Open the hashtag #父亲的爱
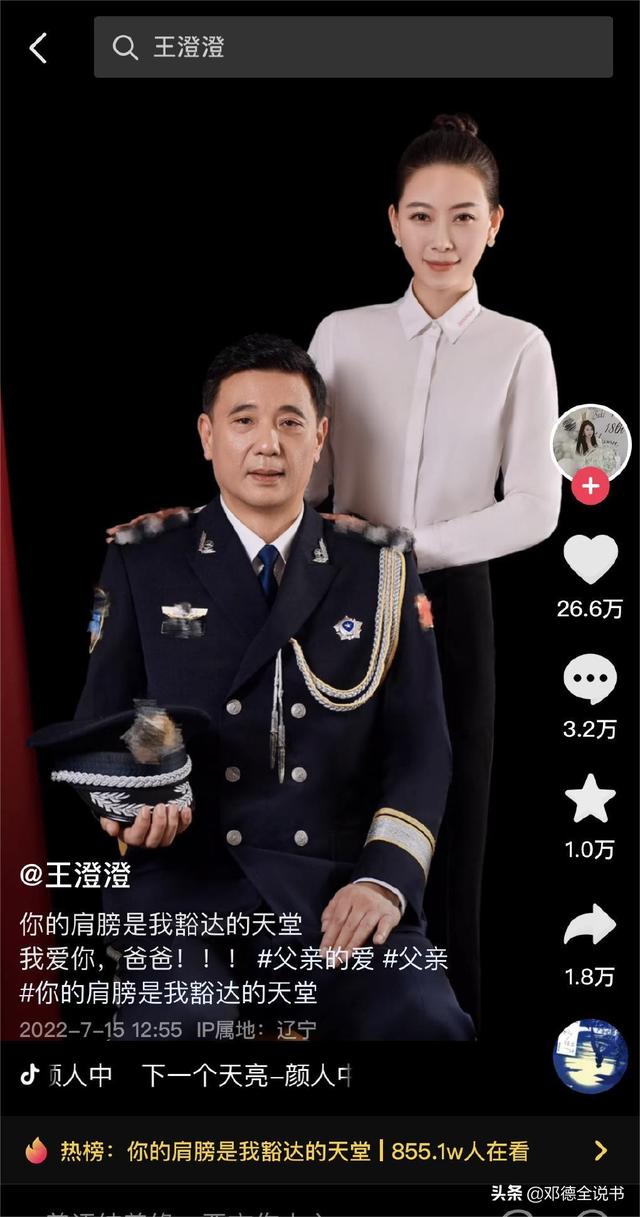The image size is (640, 1217). (x=315, y=959)
